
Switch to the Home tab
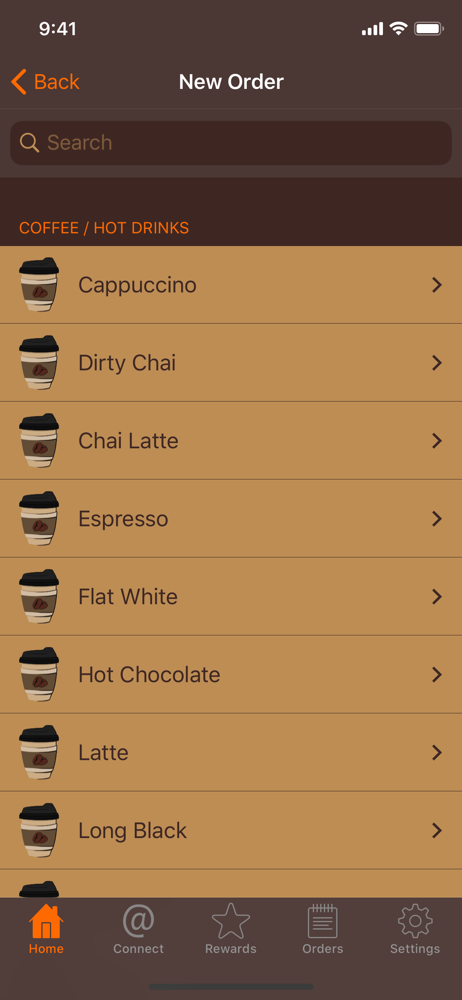pos(46,930)
